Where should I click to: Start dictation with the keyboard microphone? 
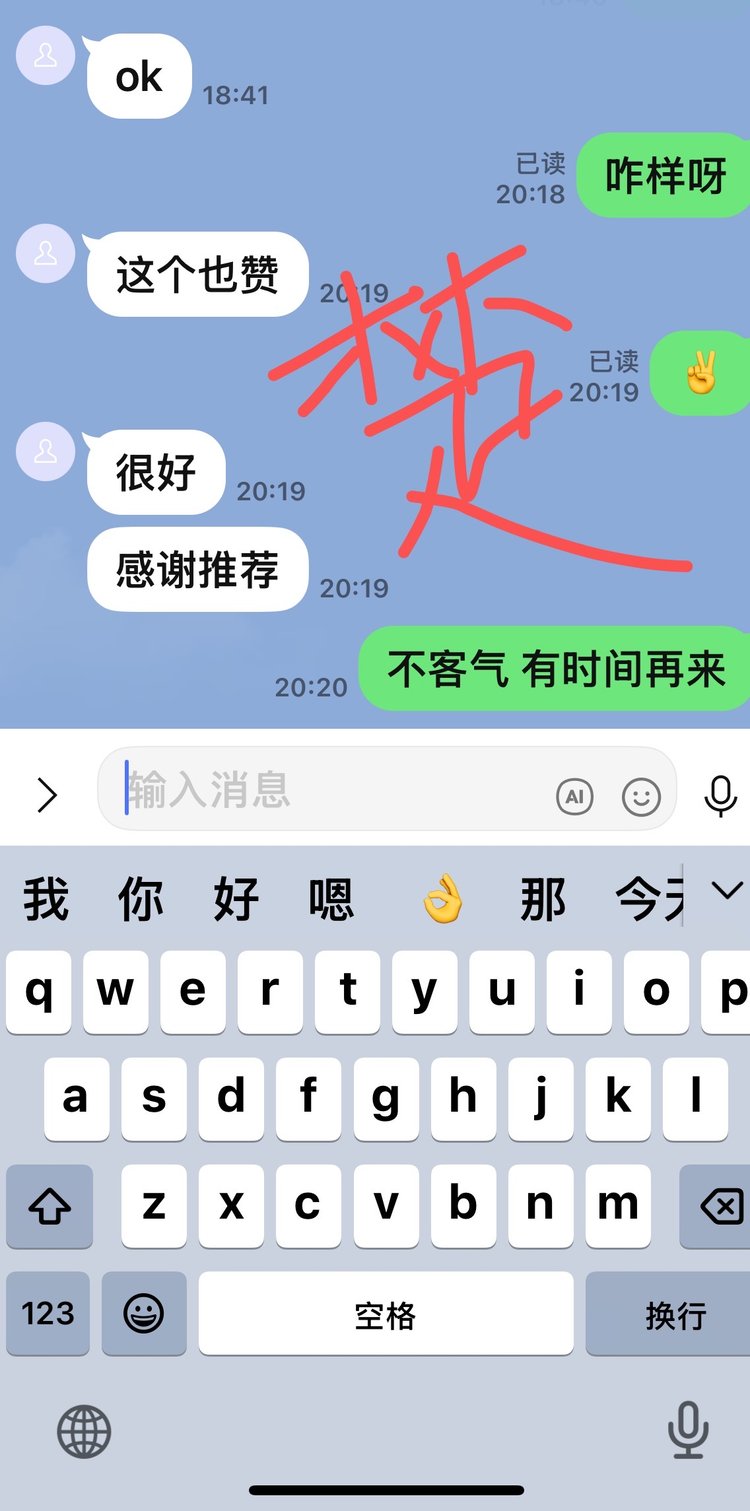coord(688,1430)
